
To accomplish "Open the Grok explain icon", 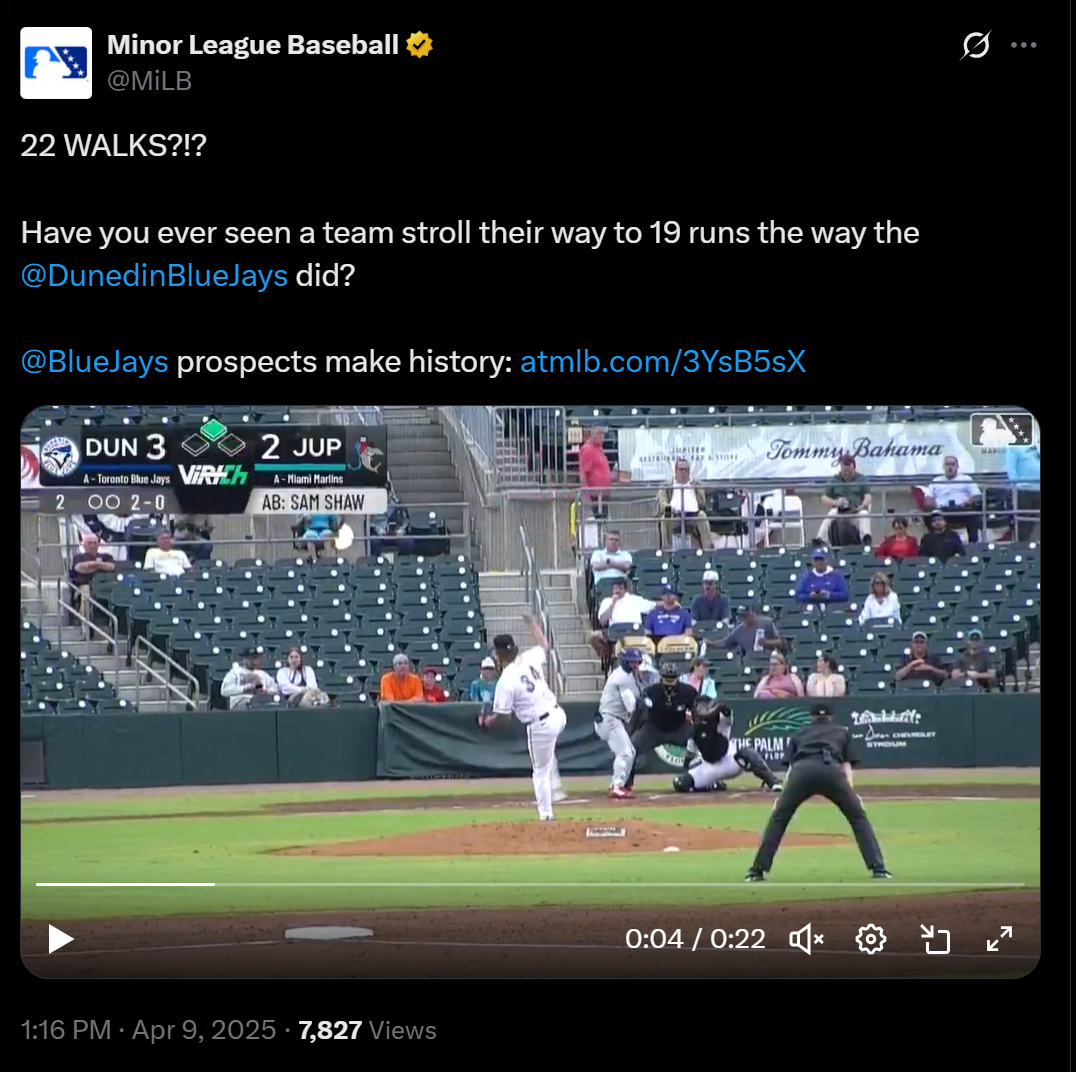I will click(x=975, y=46).
